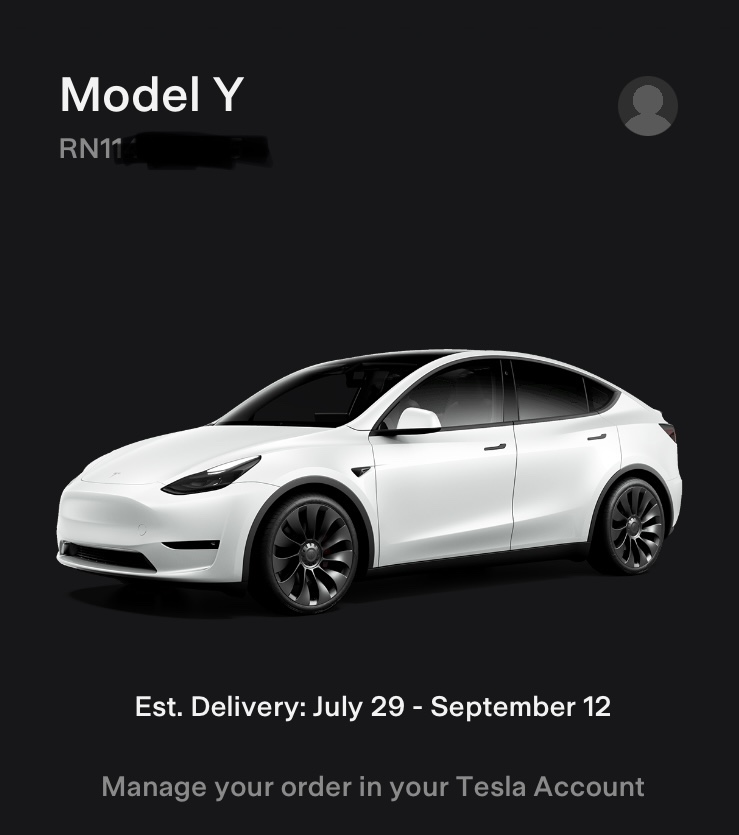Open the account profile icon
The height and width of the screenshot is (835, 739).
pyautogui.click(x=648, y=106)
